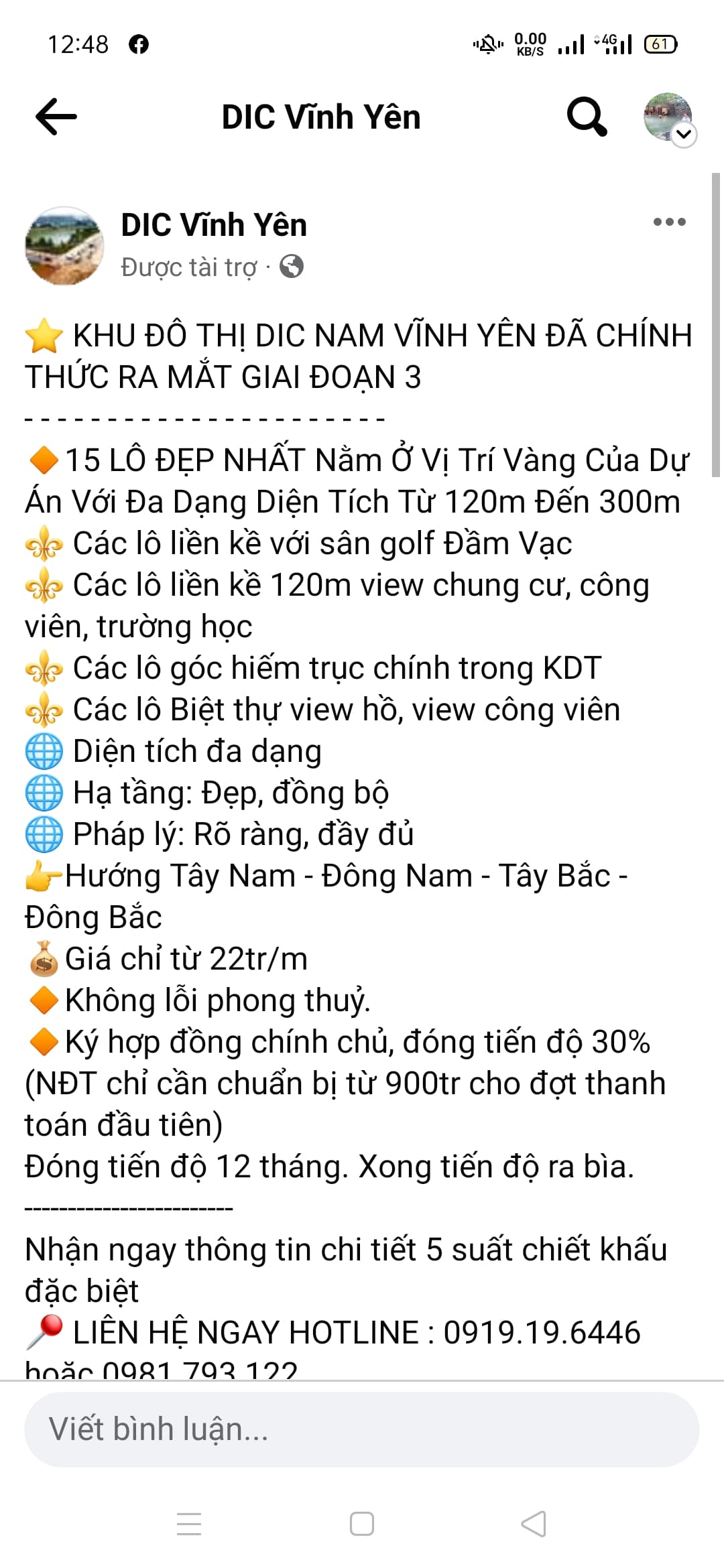Tap the Viết bình luận comment field
This screenshot has height=1568, width=724.
[362, 1429]
